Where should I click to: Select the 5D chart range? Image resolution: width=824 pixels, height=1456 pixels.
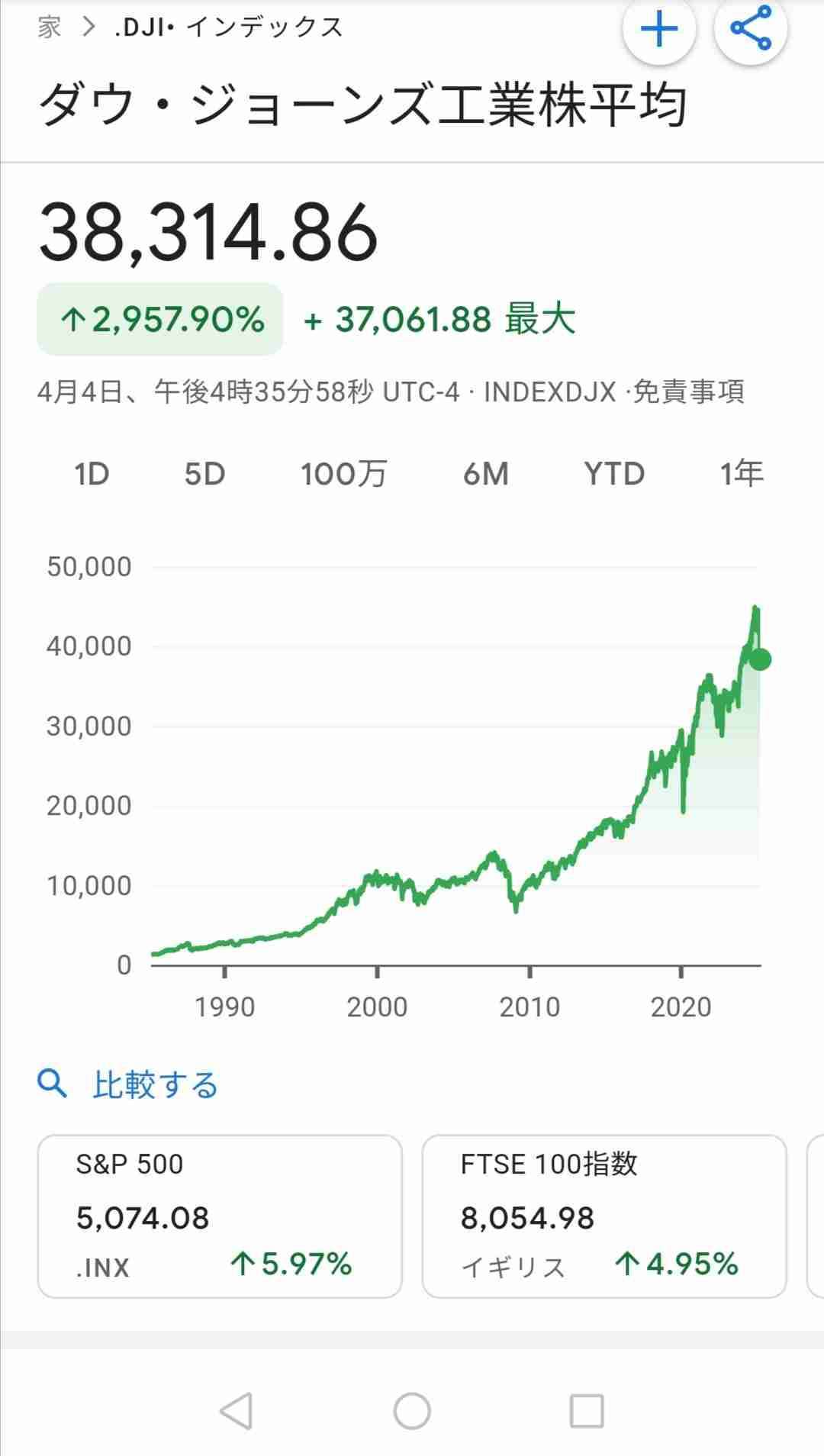[204, 474]
